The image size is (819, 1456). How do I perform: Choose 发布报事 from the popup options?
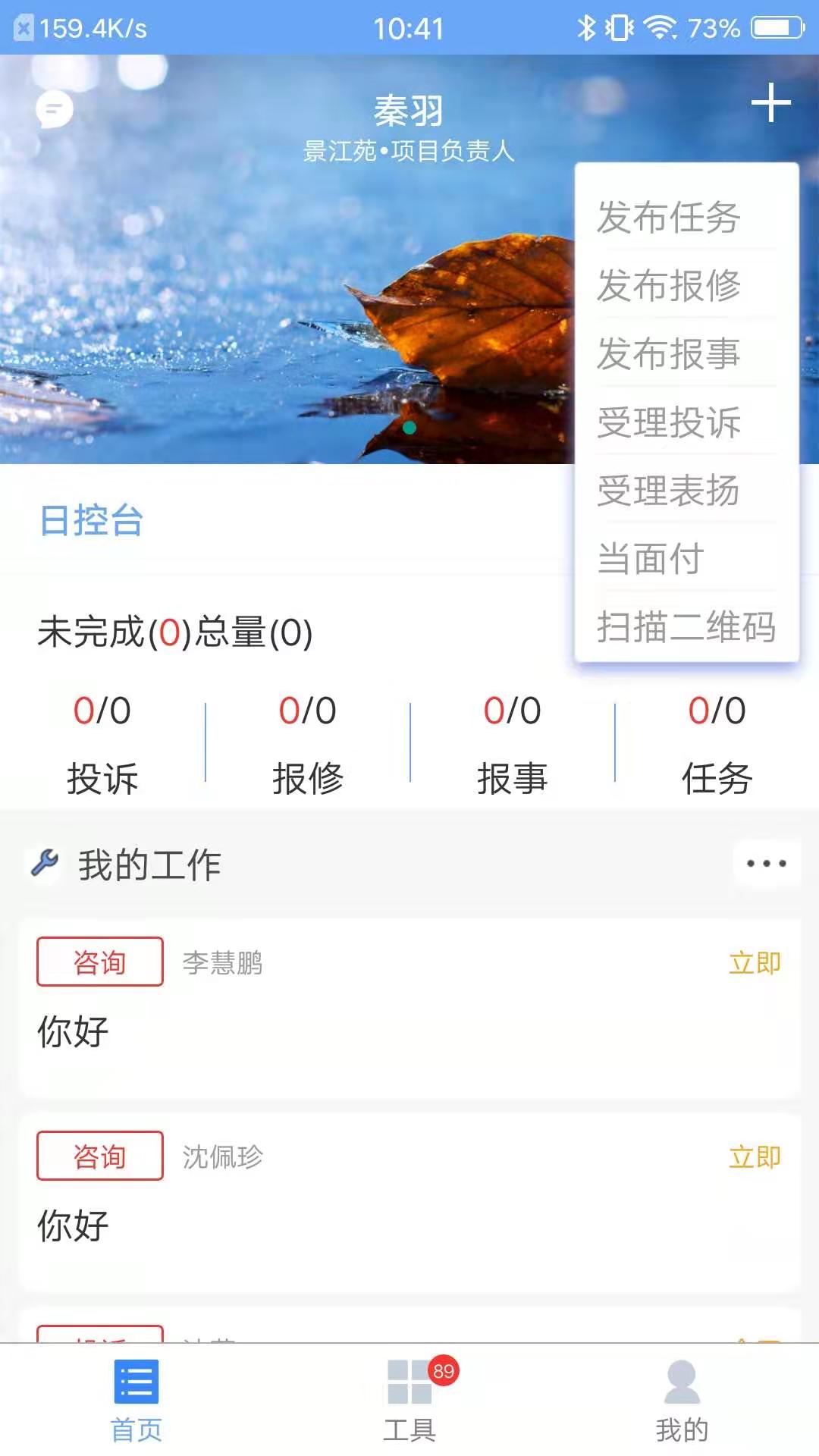[x=669, y=355]
